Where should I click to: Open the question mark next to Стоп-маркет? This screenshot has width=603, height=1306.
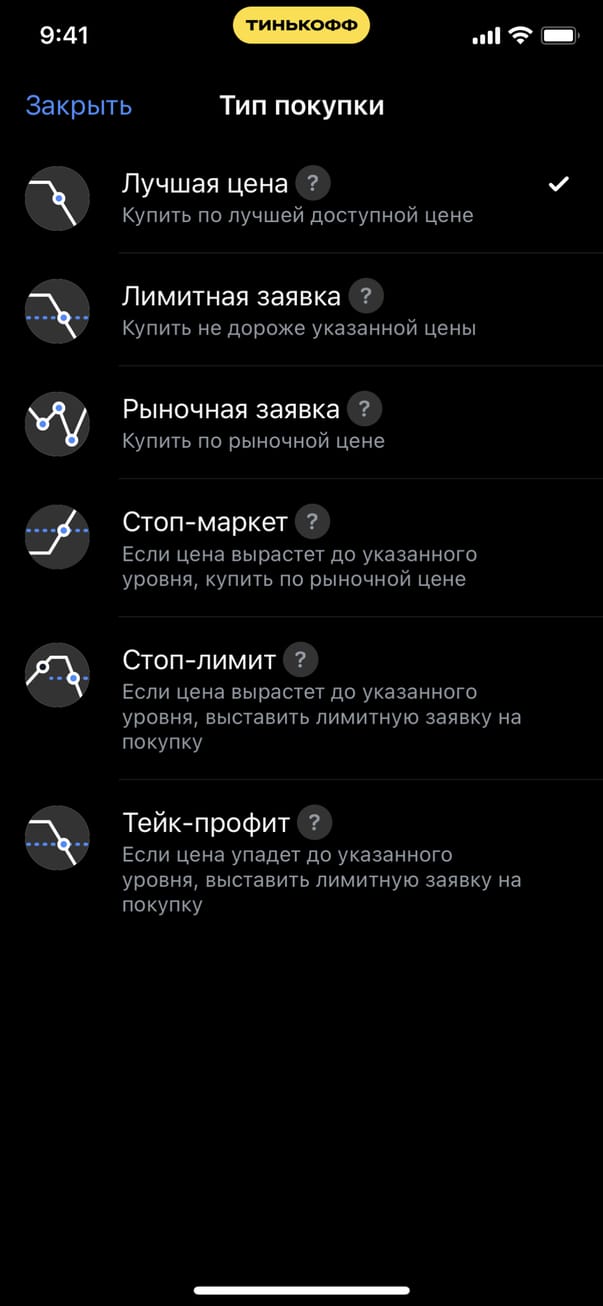(313, 522)
